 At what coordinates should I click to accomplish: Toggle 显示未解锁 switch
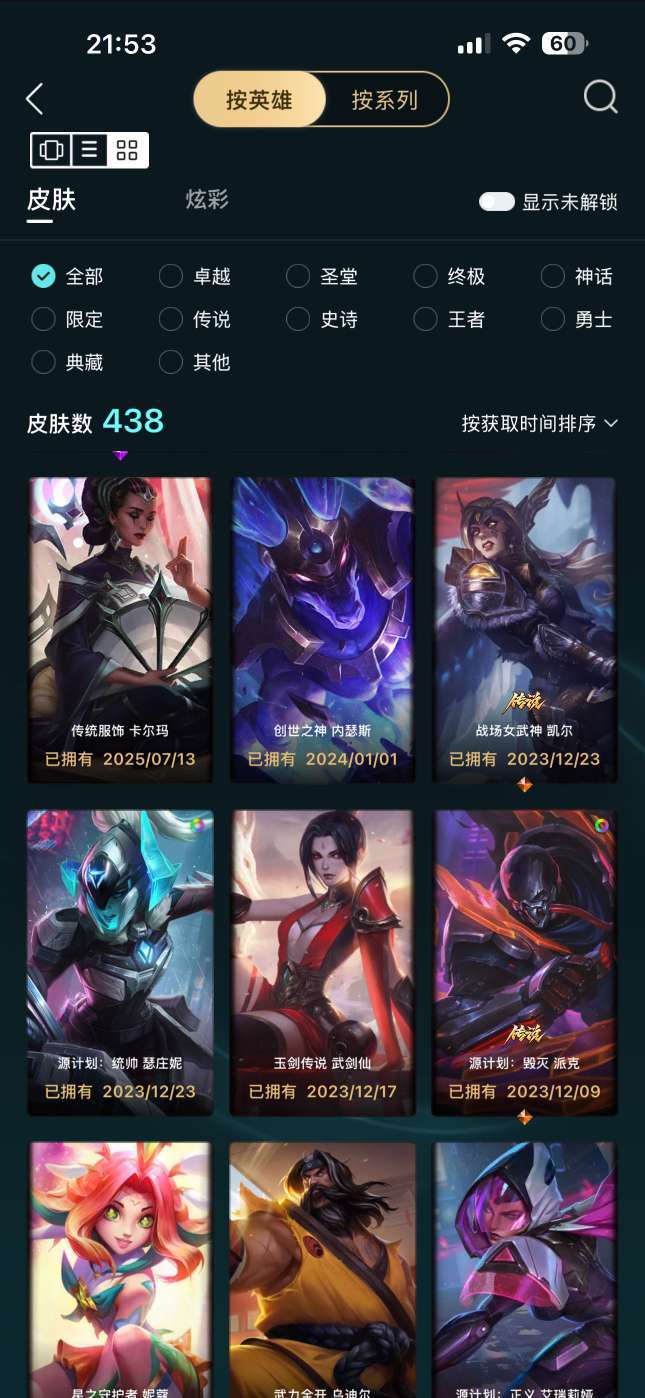click(497, 202)
